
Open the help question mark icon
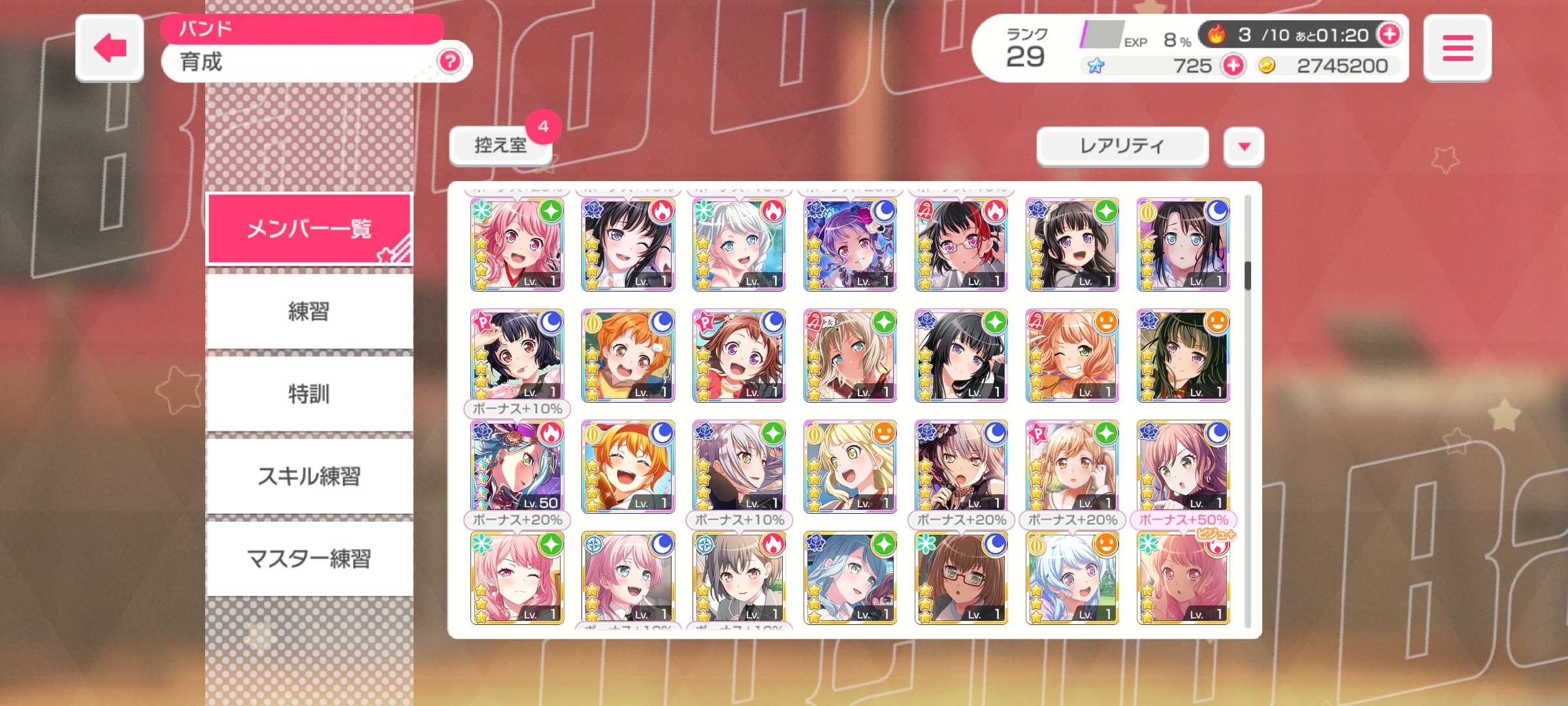pos(449,61)
